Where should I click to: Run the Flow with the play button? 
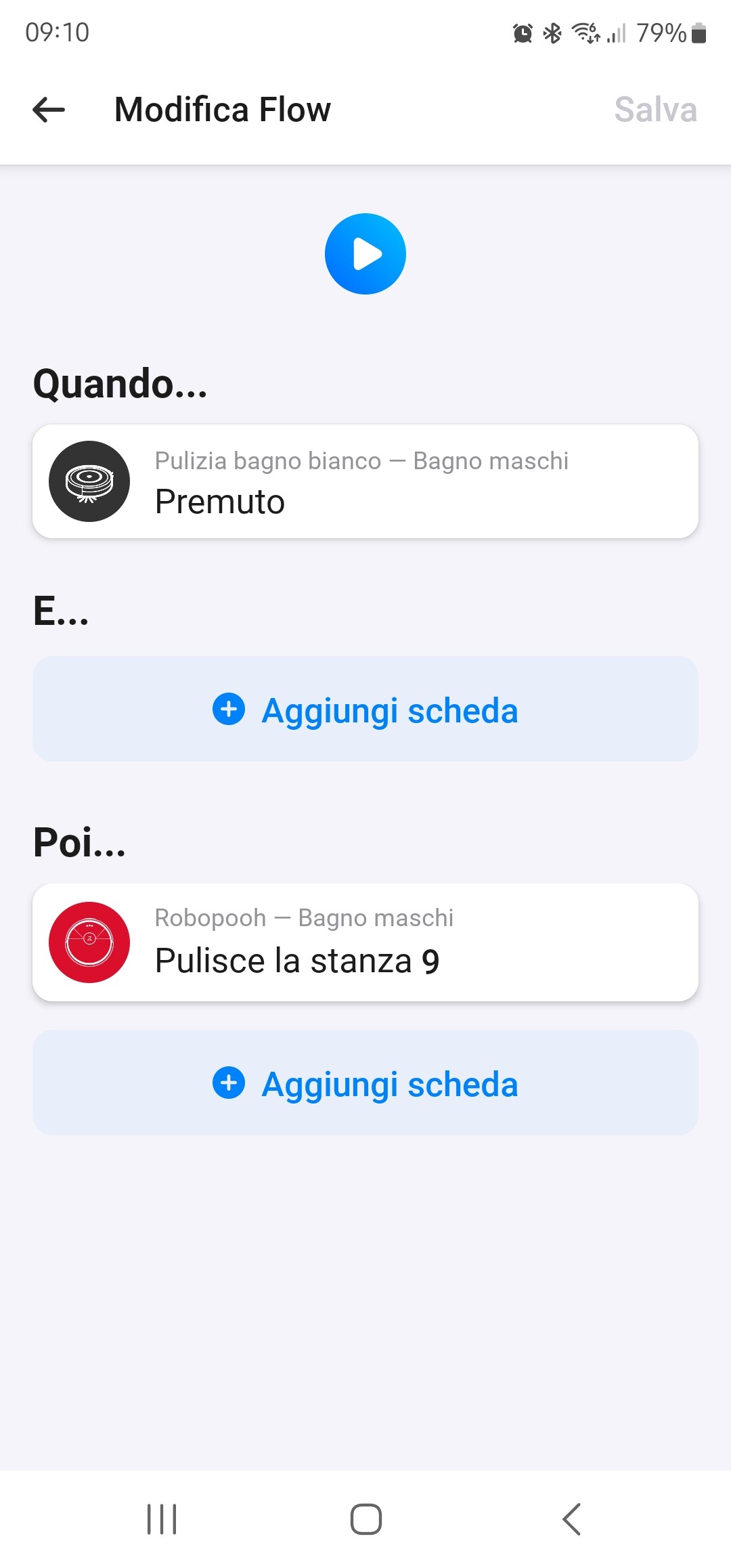[365, 254]
